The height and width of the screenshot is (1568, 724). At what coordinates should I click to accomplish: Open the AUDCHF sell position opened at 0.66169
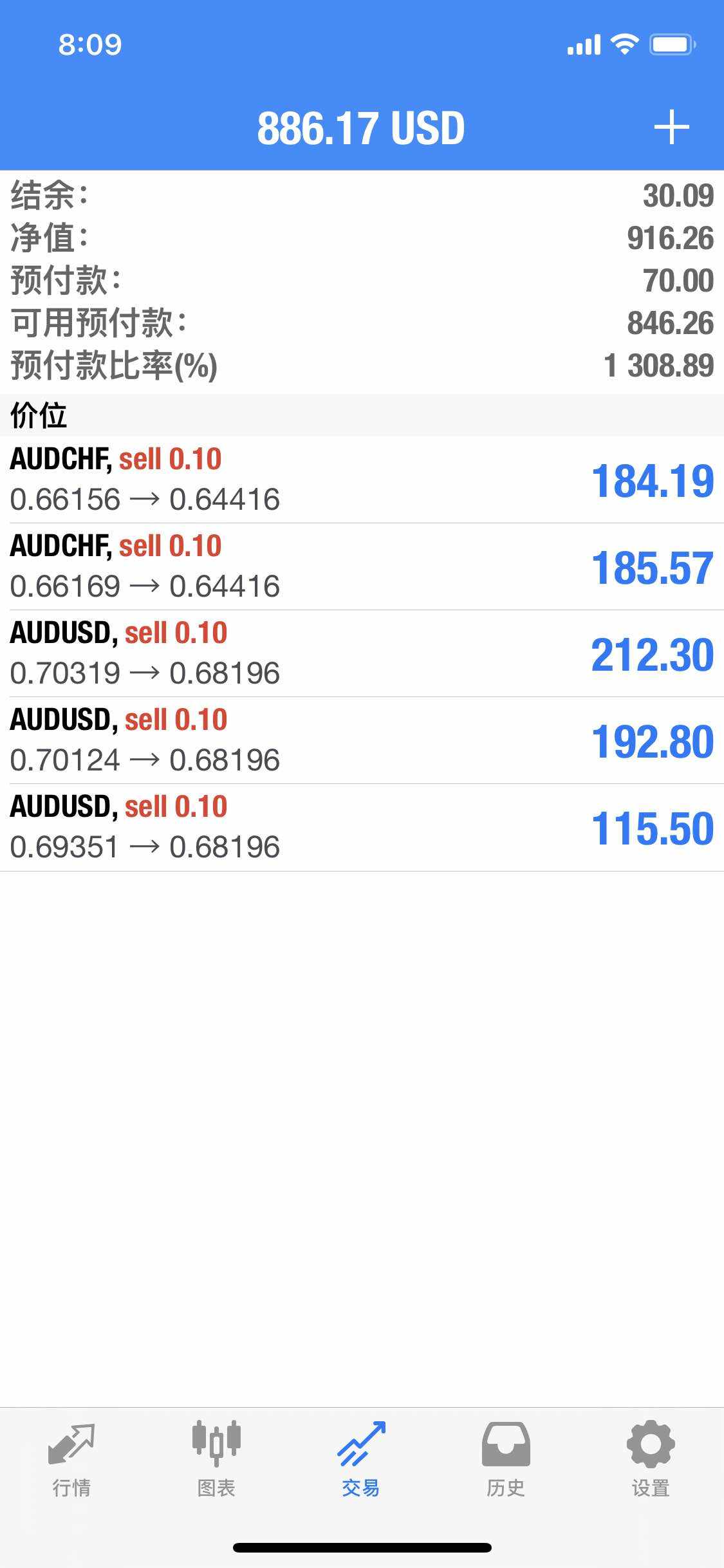coord(362,566)
